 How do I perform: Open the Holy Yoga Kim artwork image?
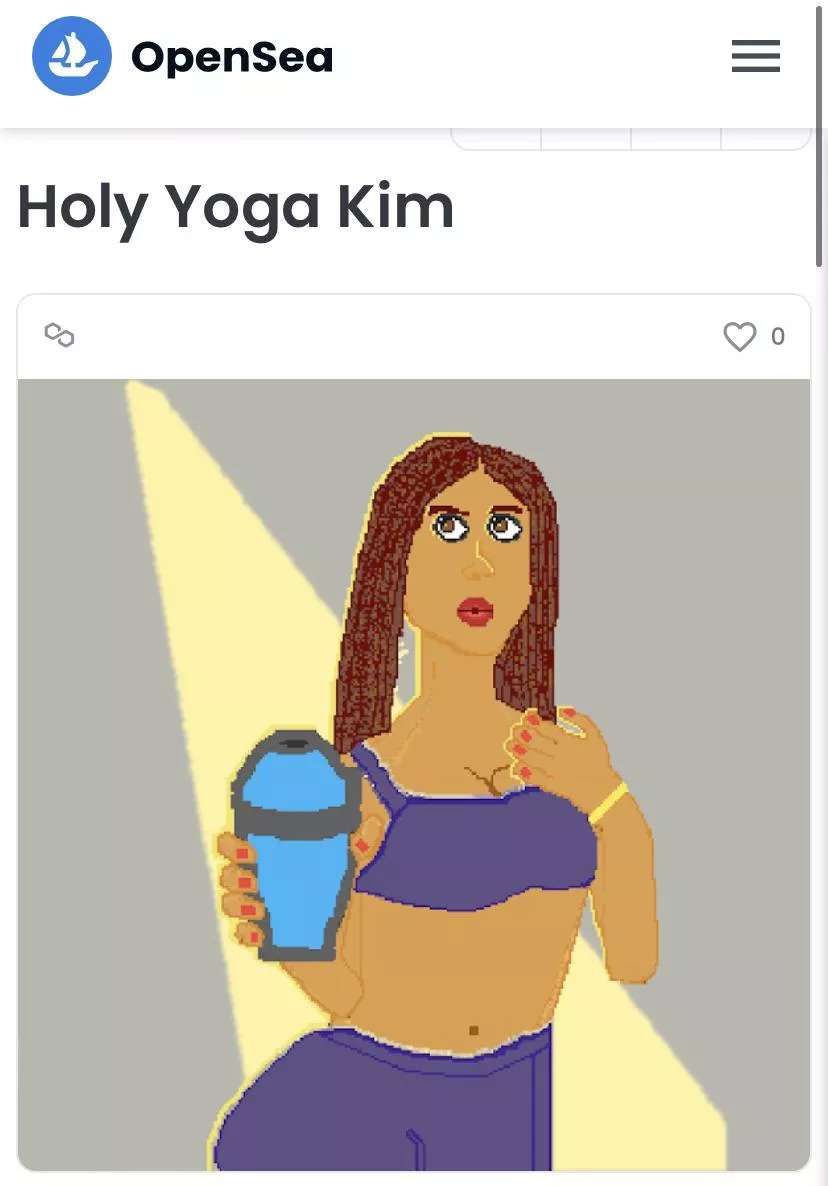(414, 774)
